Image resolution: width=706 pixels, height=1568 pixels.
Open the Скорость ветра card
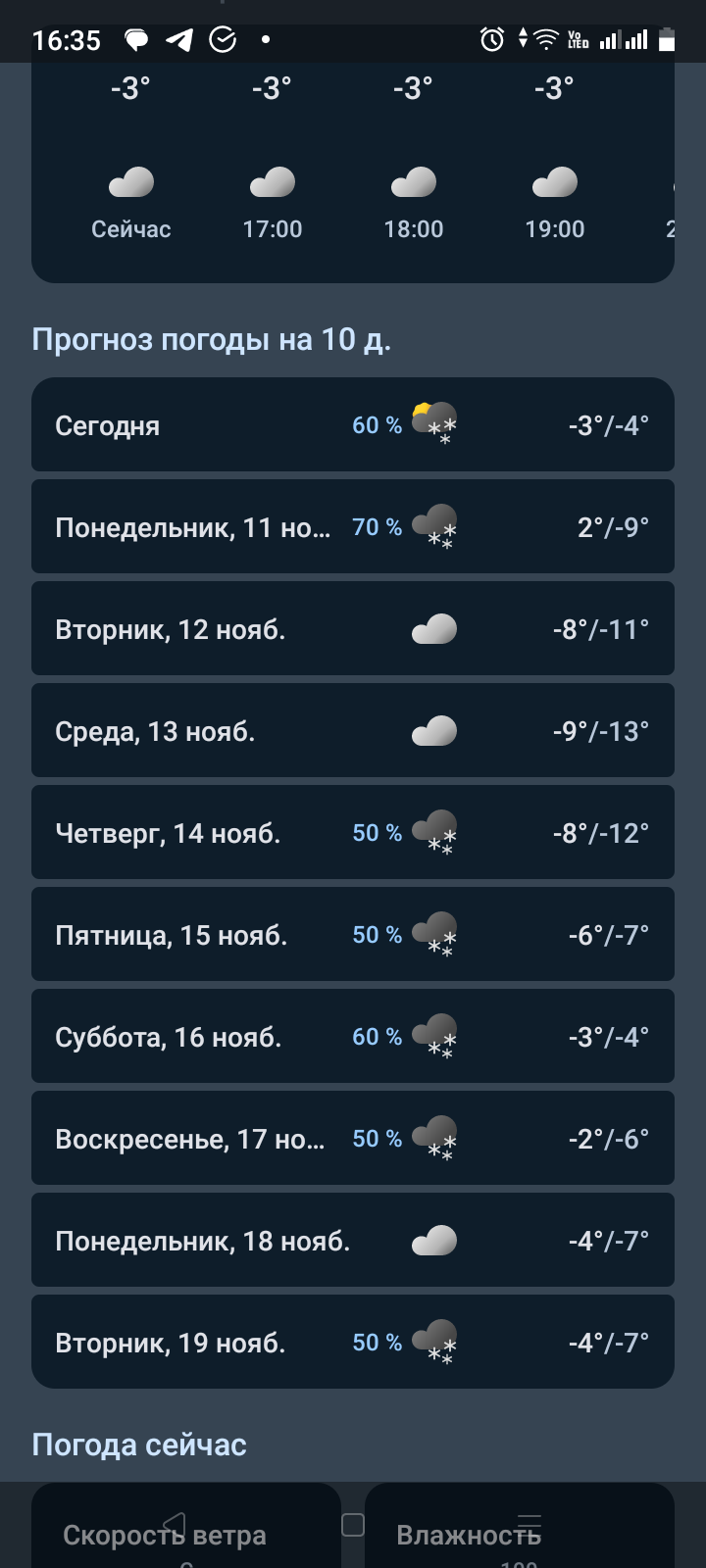[186, 1525]
